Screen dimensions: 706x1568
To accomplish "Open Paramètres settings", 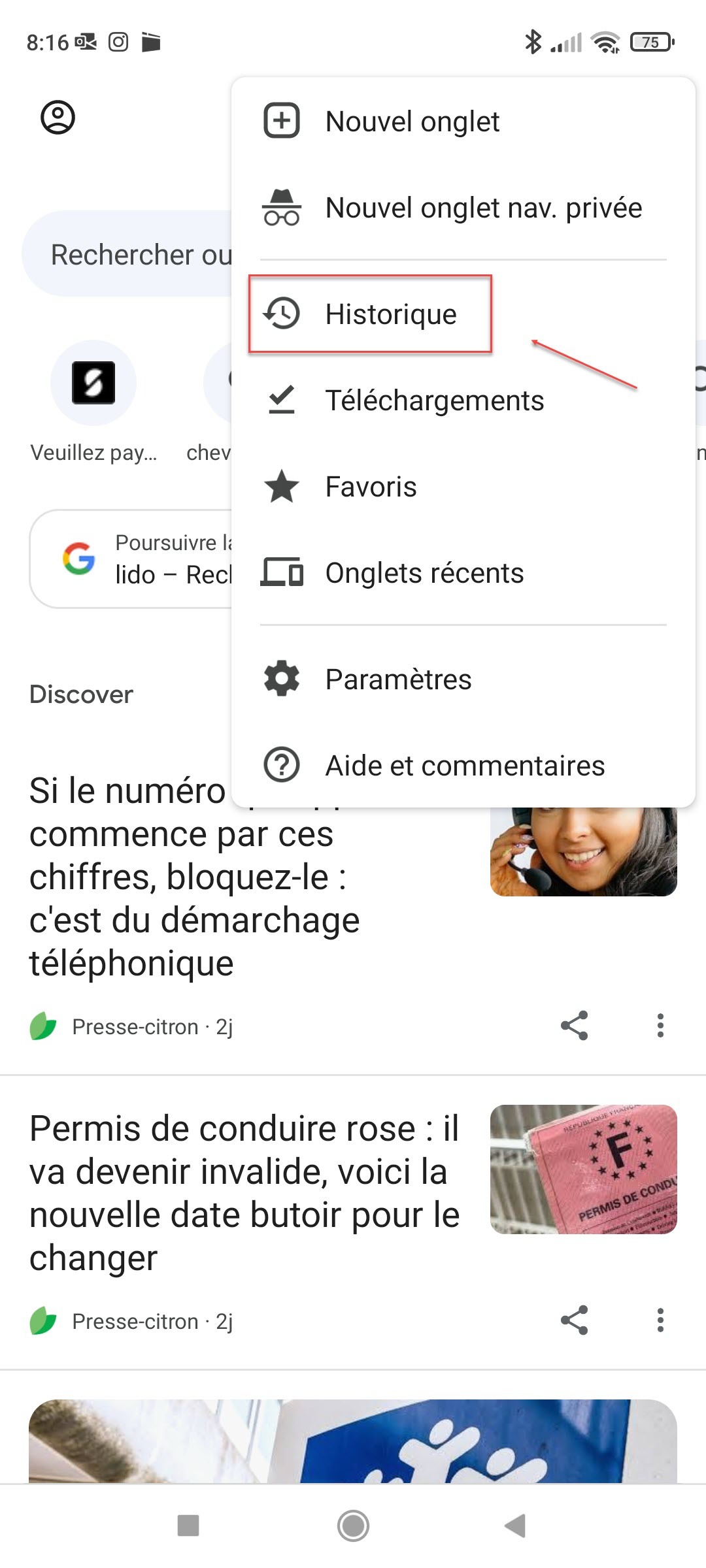I will (398, 679).
